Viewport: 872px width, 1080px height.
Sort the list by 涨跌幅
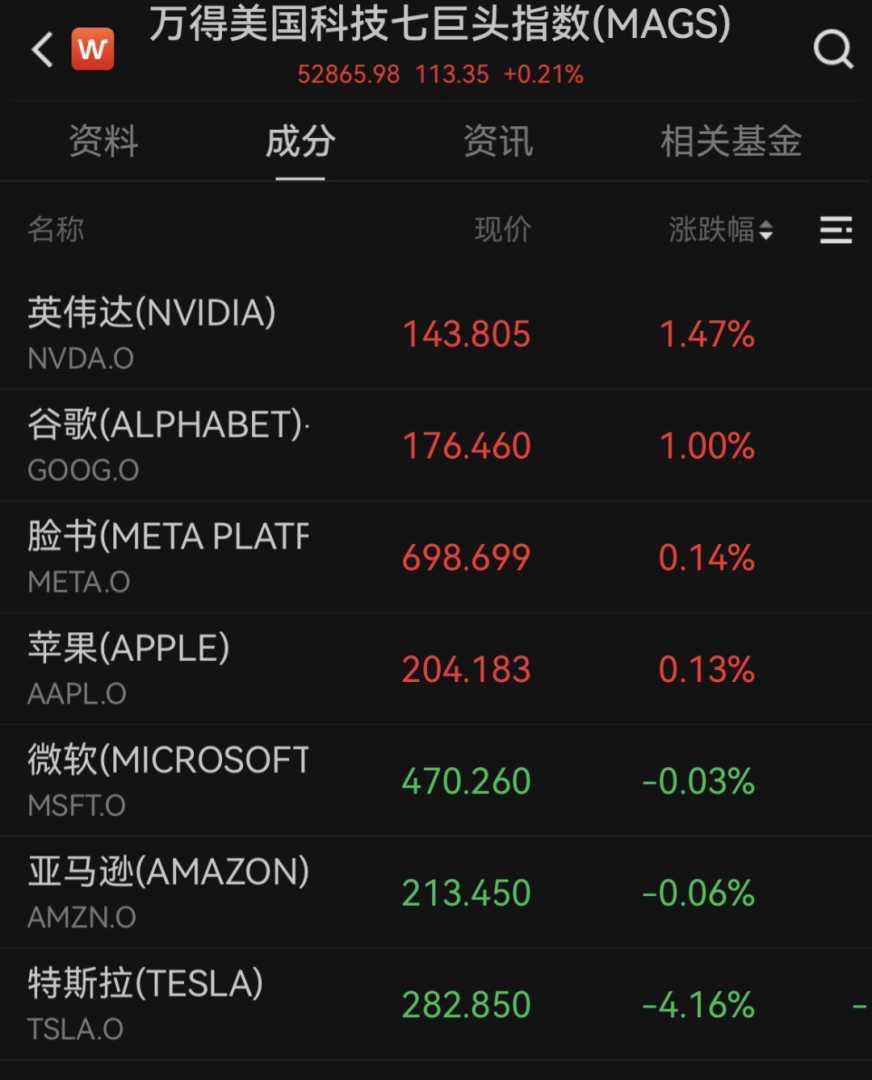coord(720,230)
